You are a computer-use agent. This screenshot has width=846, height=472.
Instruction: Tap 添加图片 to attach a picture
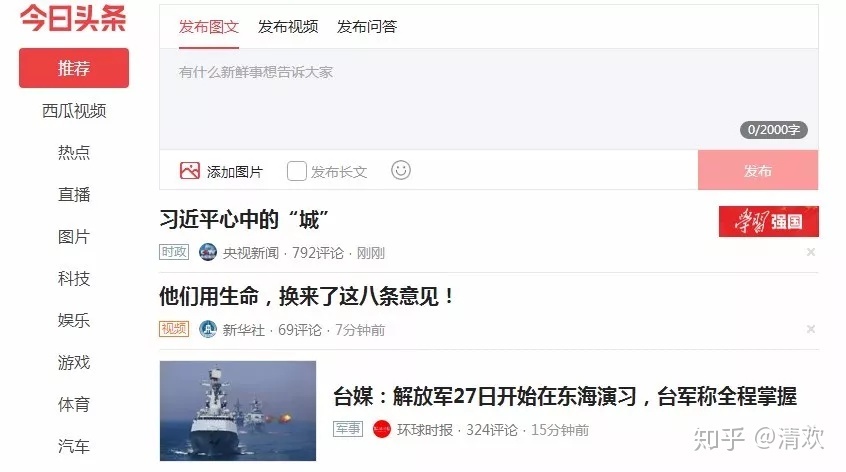tap(221, 171)
